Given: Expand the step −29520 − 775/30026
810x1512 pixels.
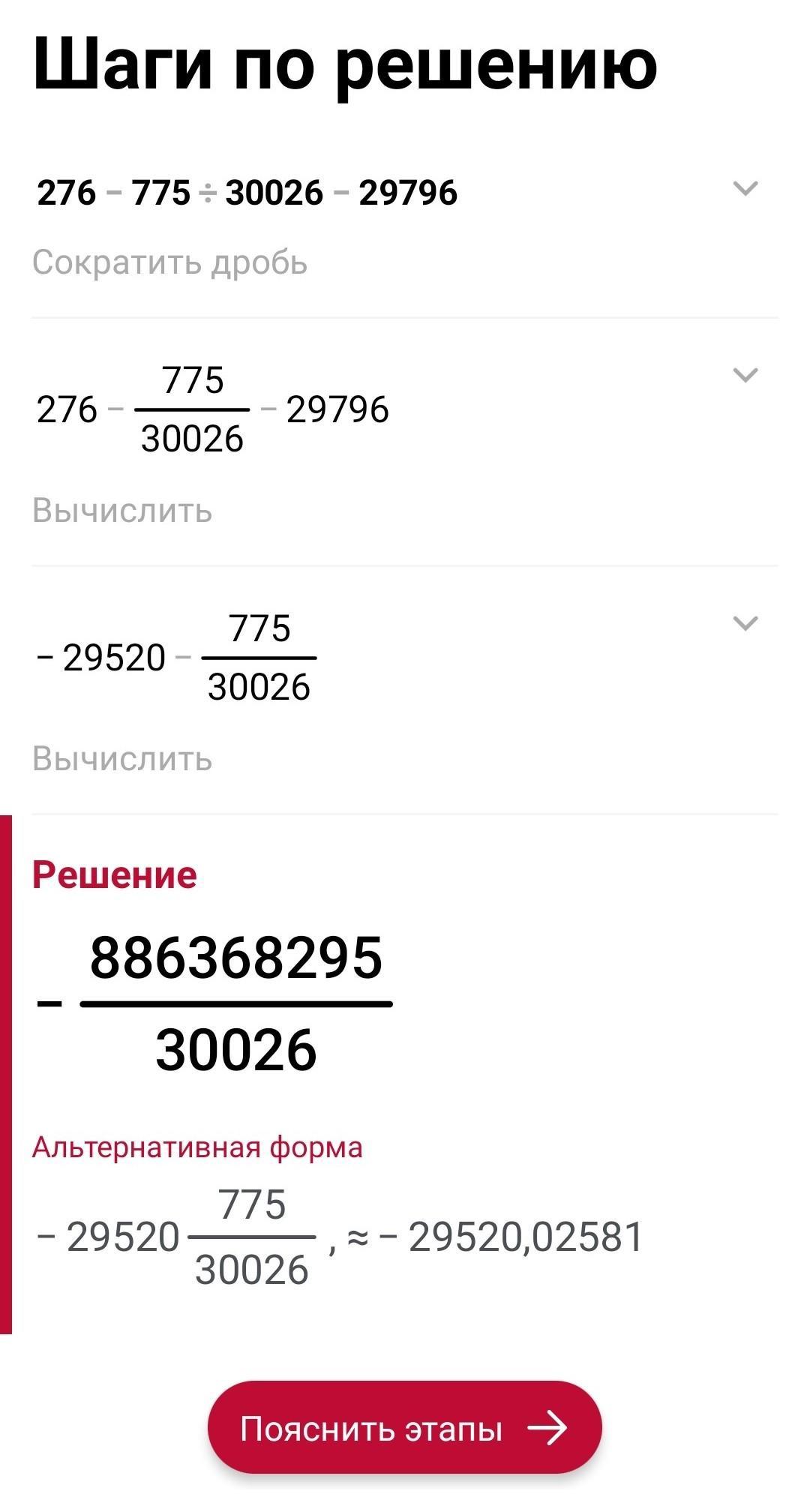Looking at the screenshot, I should (x=745, y=622).
